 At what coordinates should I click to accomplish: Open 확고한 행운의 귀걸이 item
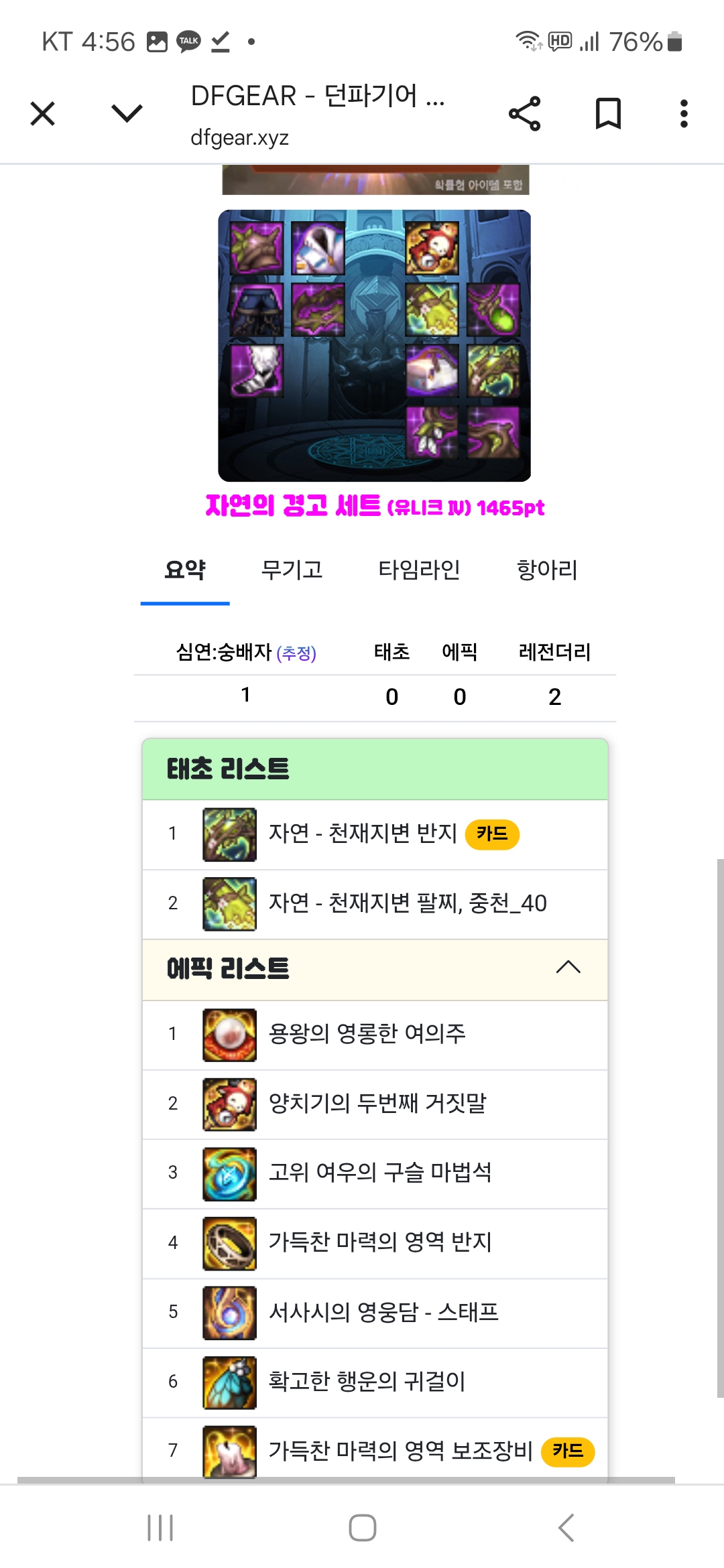point(367,1381)
